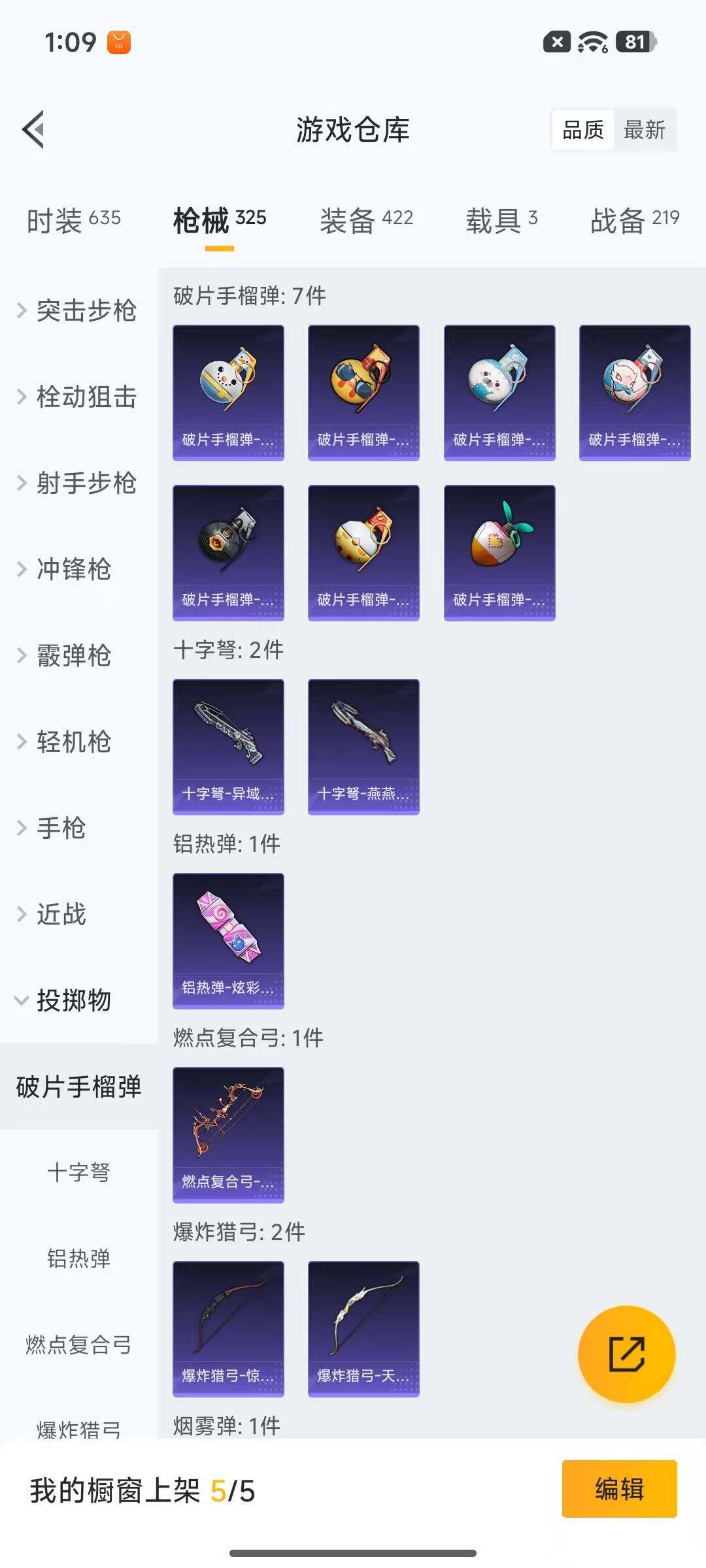
Task: Switch sorting to 品质
Action: pyautogui.click(x=584, y=131)
